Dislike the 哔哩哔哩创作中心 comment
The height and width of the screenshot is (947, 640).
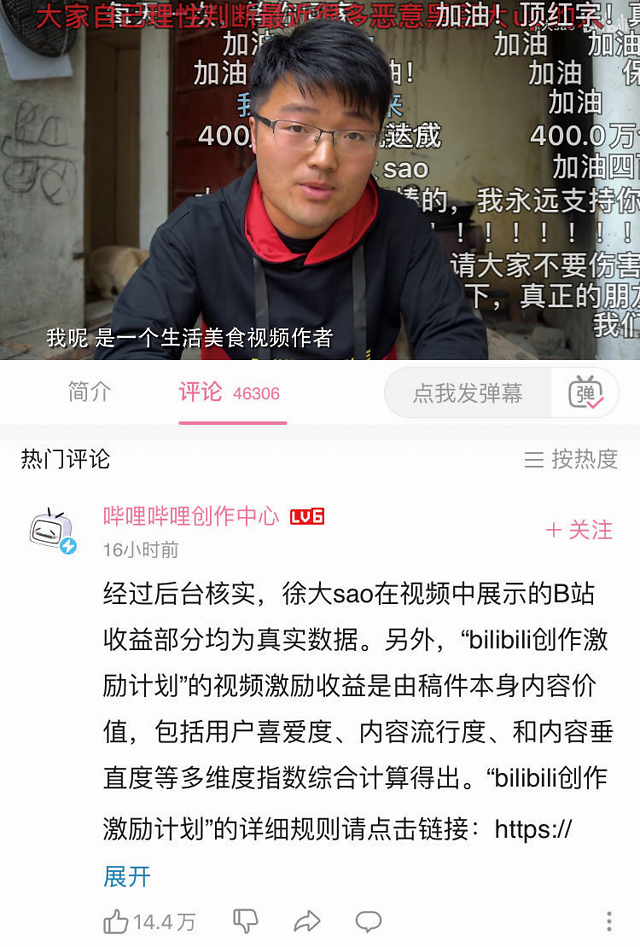pyautogui.click(x=245, y=920)
